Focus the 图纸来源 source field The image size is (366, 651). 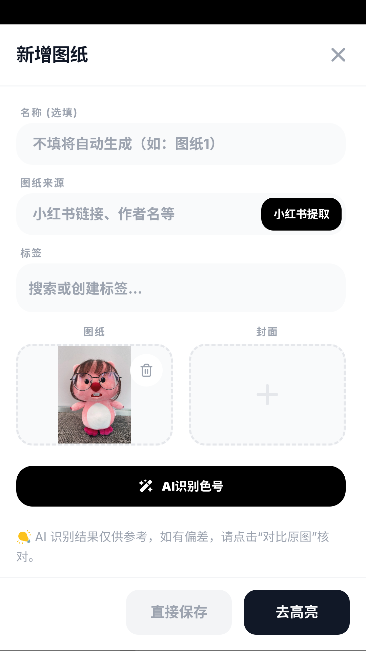pos(138,214)
